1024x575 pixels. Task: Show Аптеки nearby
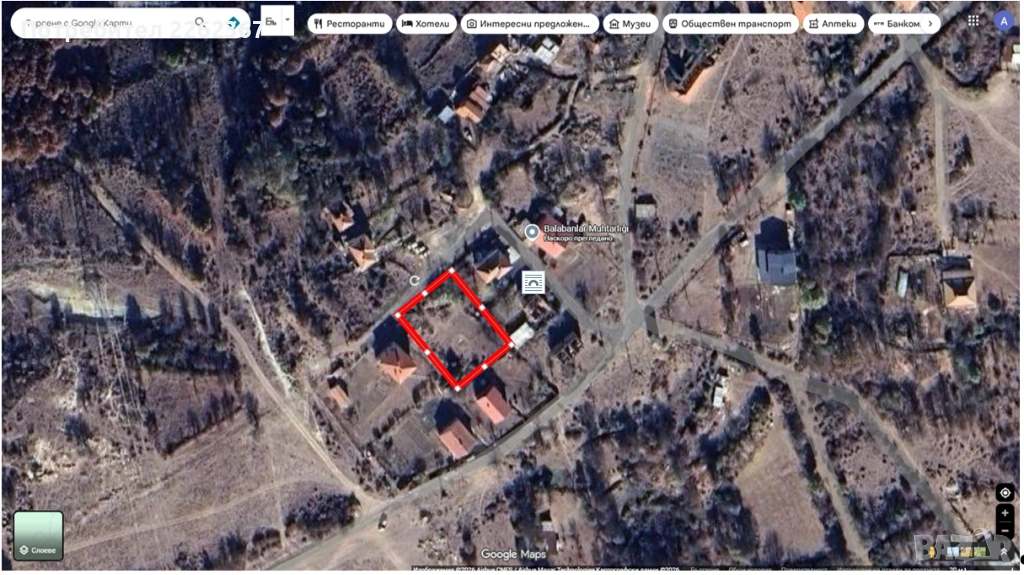click(x=833, y=23)
